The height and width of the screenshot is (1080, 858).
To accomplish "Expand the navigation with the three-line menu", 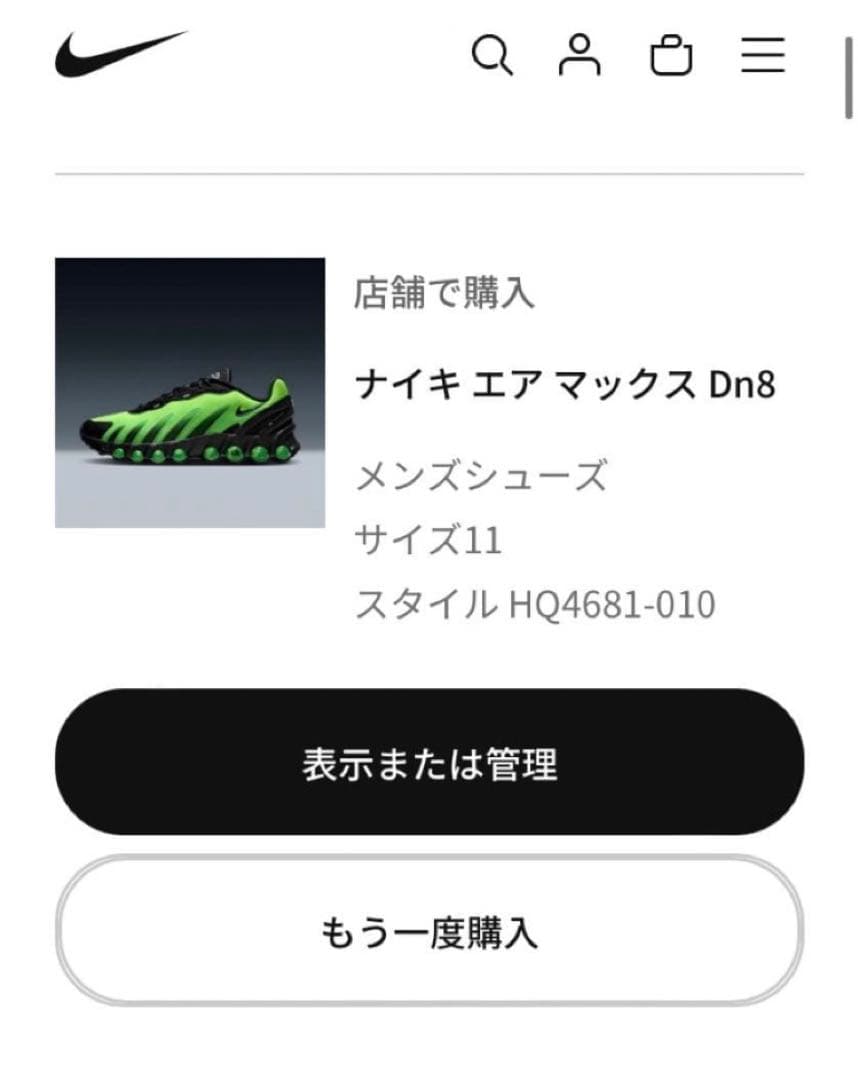I will (762, 58).
